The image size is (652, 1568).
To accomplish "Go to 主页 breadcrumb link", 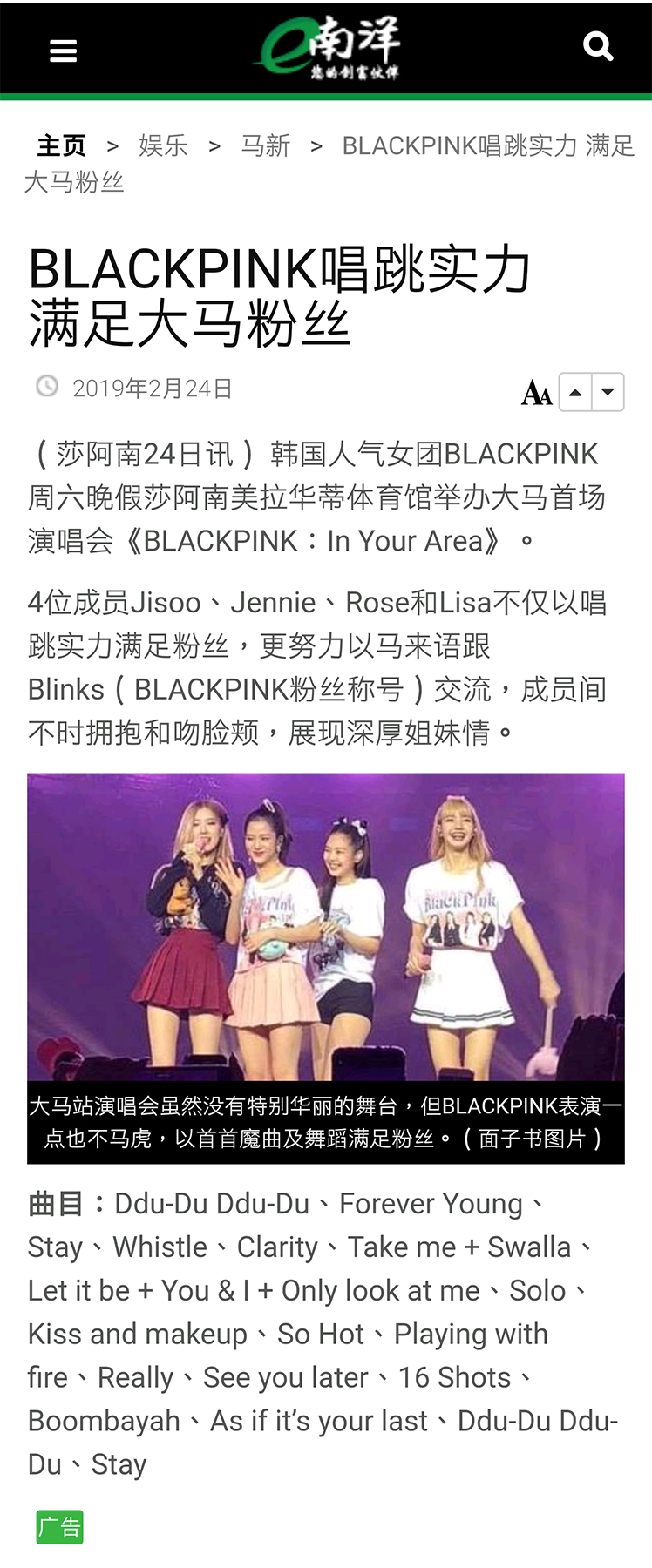I will coord(61,145).
